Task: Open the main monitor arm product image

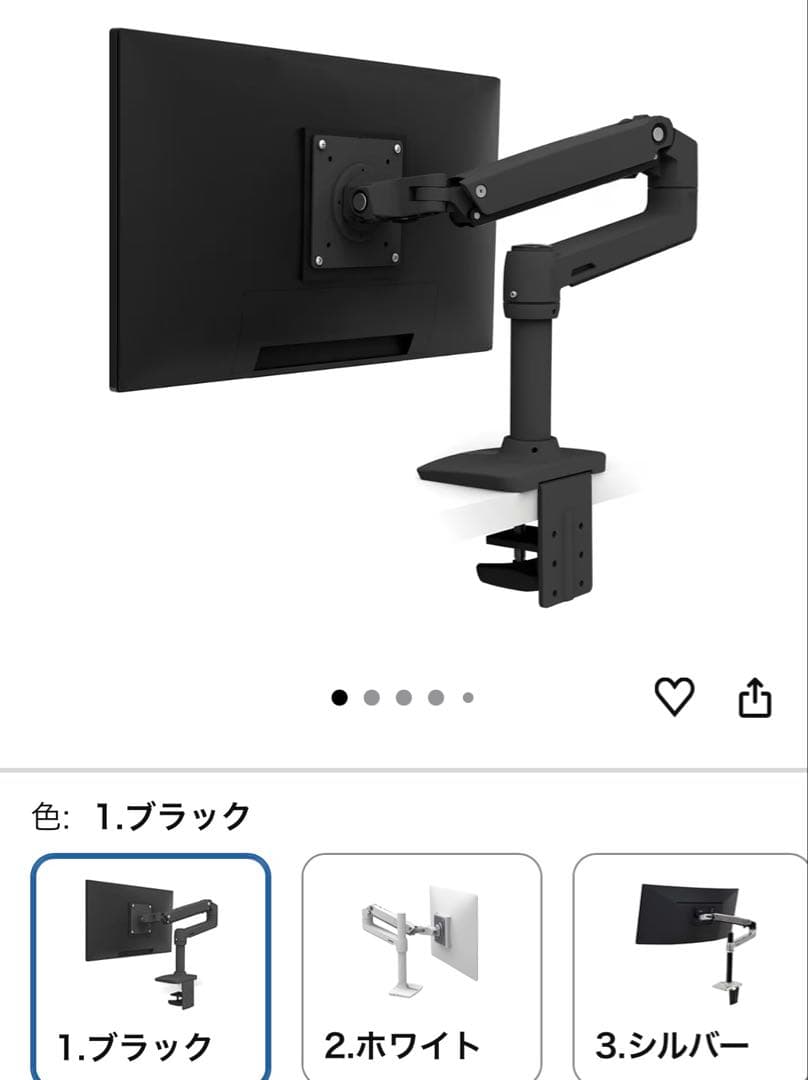Action: (404, 320)
